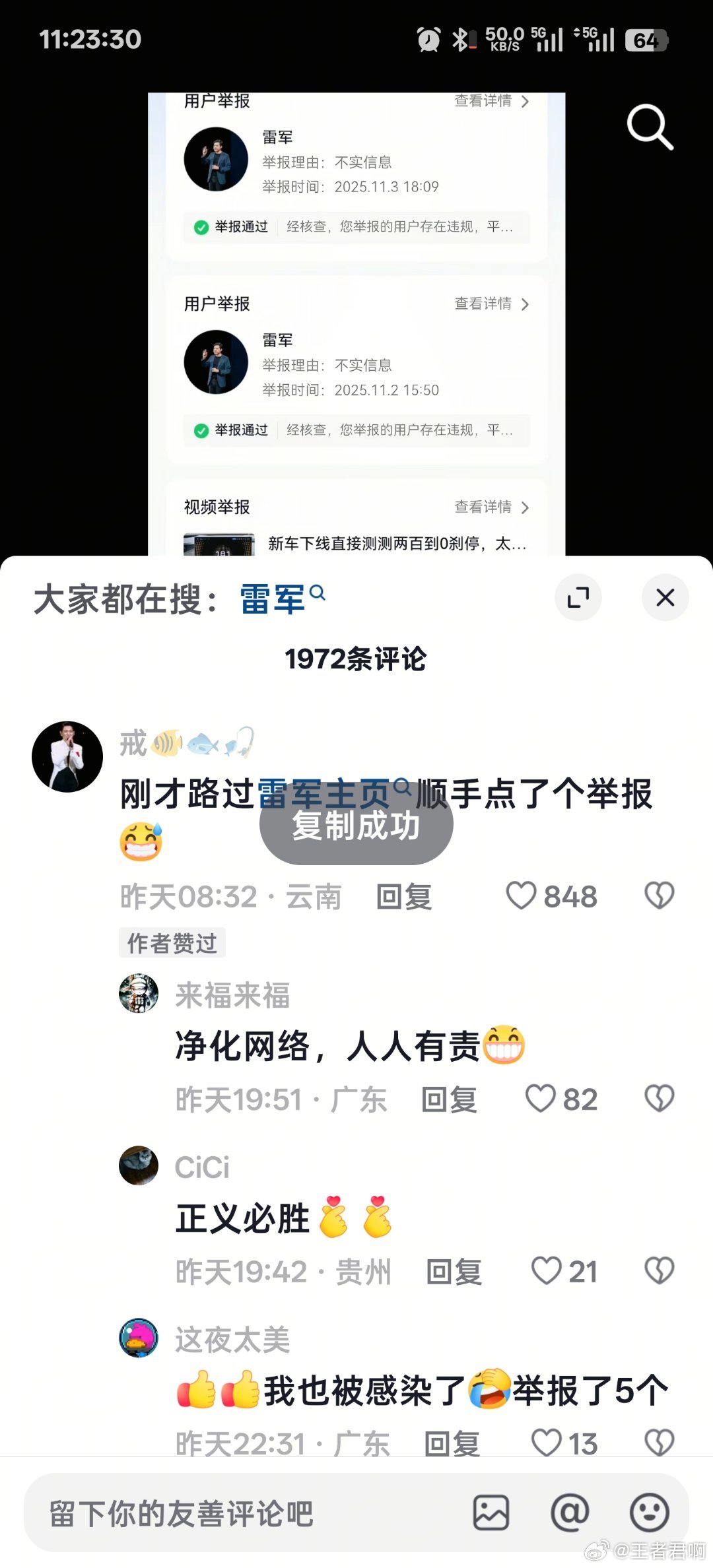Open the emoji picker icon
The image size is (713, 1568).
[650, 1513]
